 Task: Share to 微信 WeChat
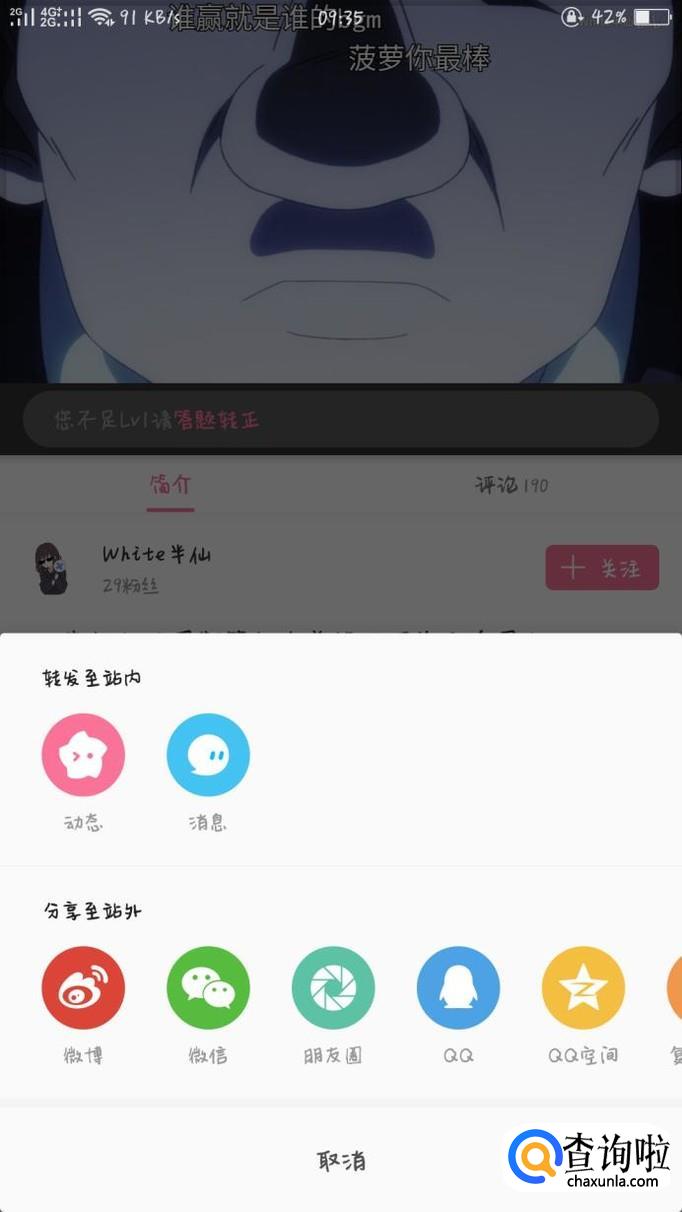208,988
